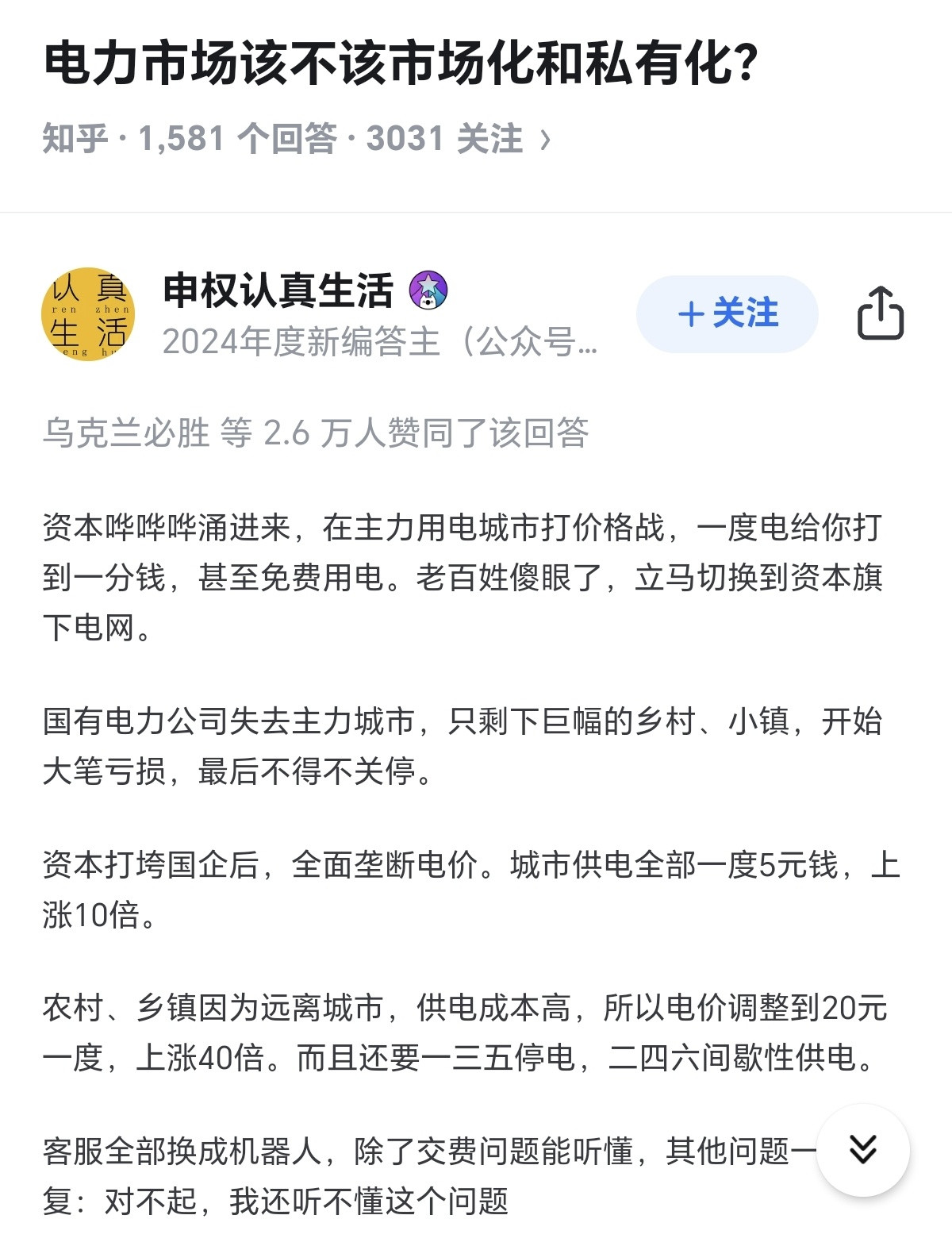Share this answer
This screenshot has width=952, height=1242.
coord(881,313)
